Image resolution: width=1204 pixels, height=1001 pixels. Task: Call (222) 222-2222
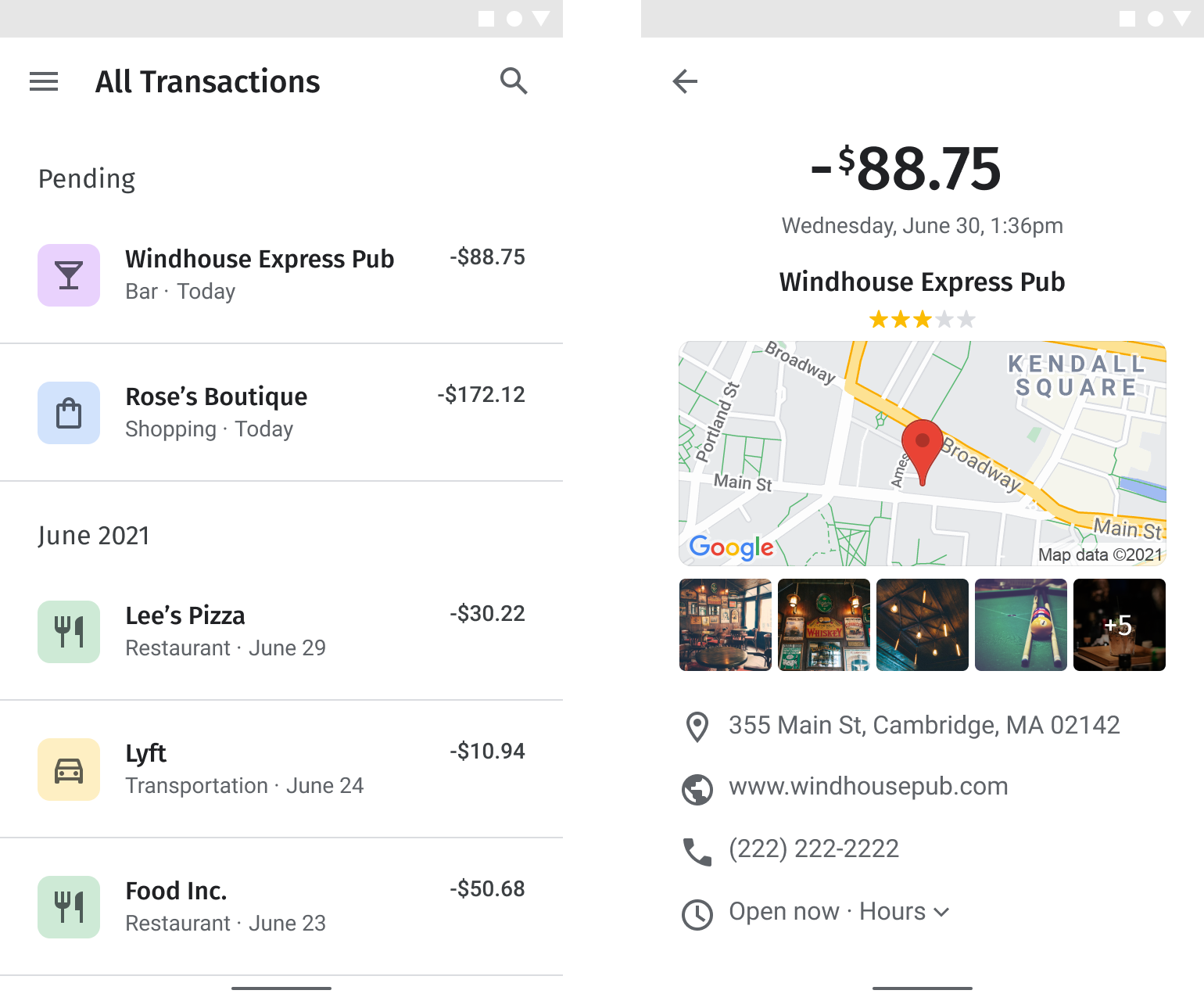point(813,849)
